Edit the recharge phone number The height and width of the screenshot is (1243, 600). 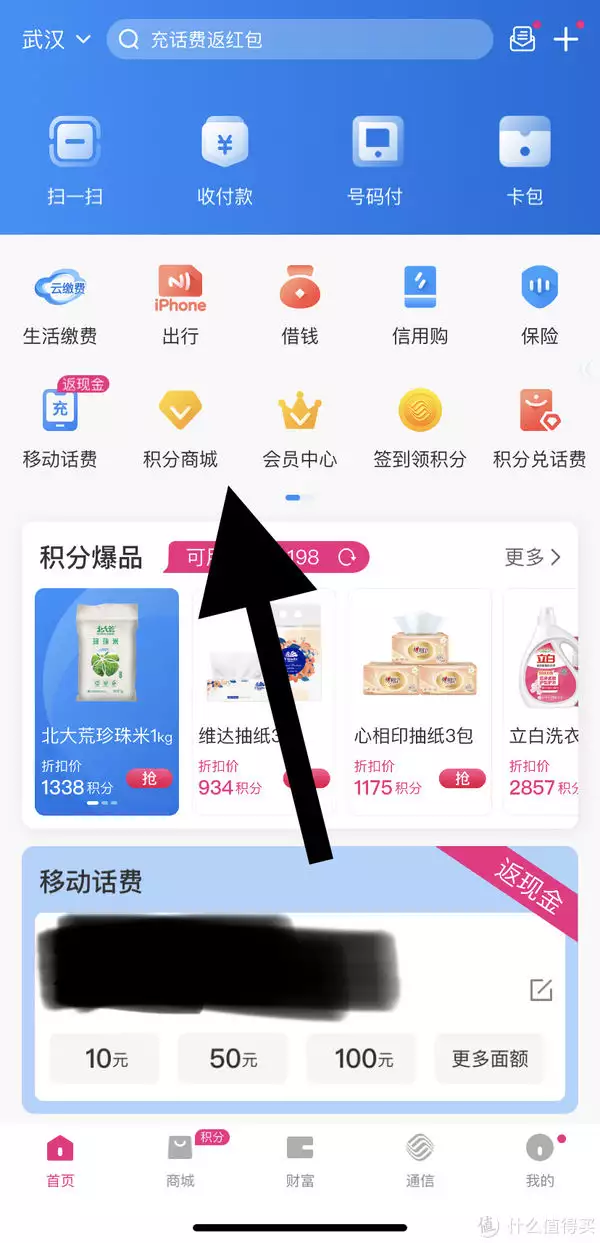[x=540, y=990]
